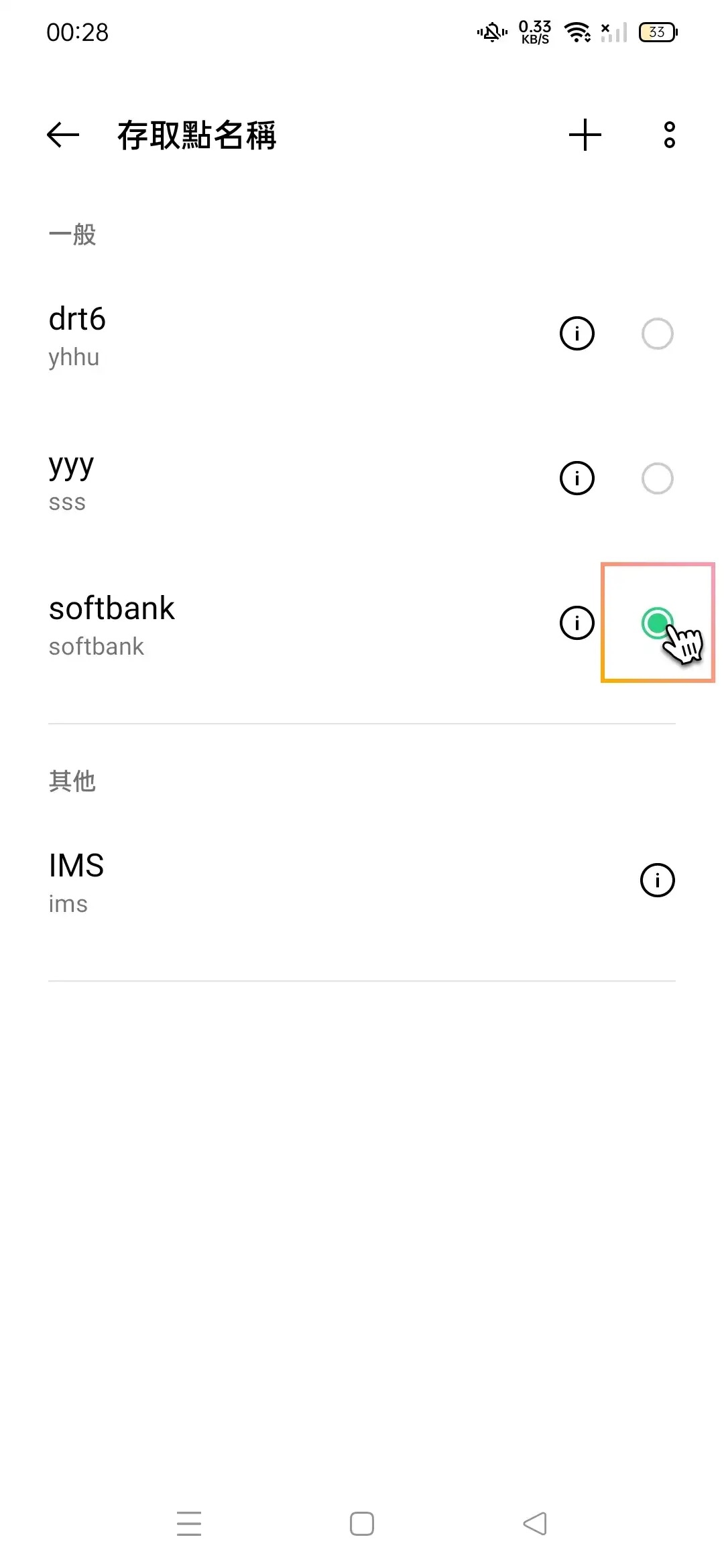
Task: Open details for the yyy APN
Action: coord(577,478)
